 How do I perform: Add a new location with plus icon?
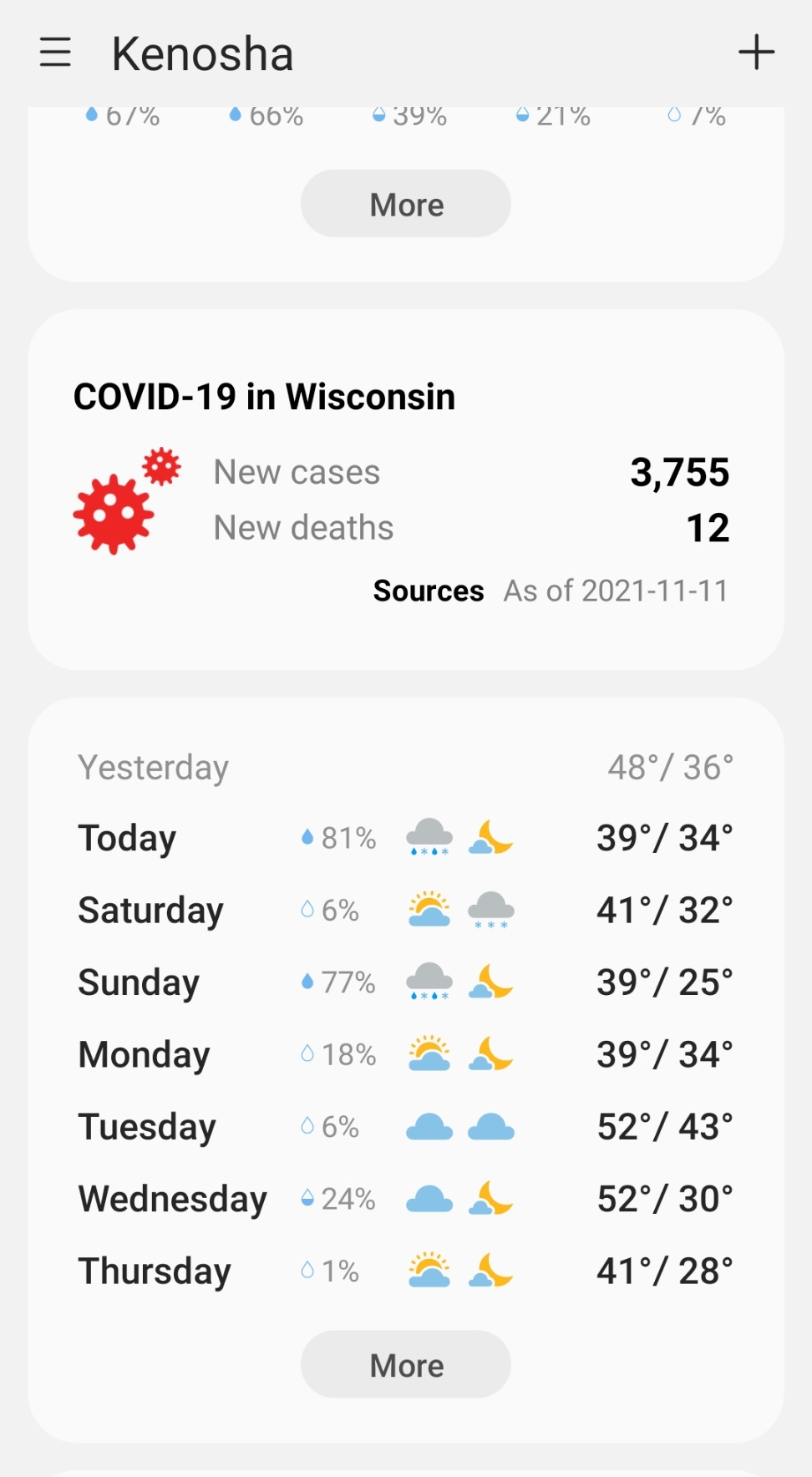tap(756, 53)
